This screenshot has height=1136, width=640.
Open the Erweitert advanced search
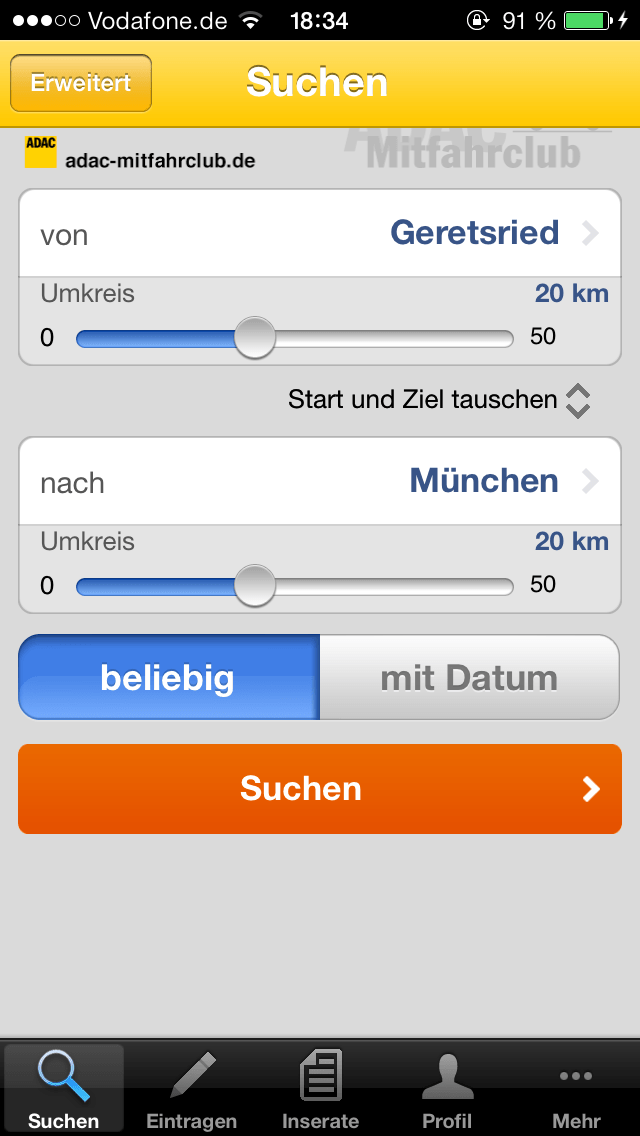(80, 83)
